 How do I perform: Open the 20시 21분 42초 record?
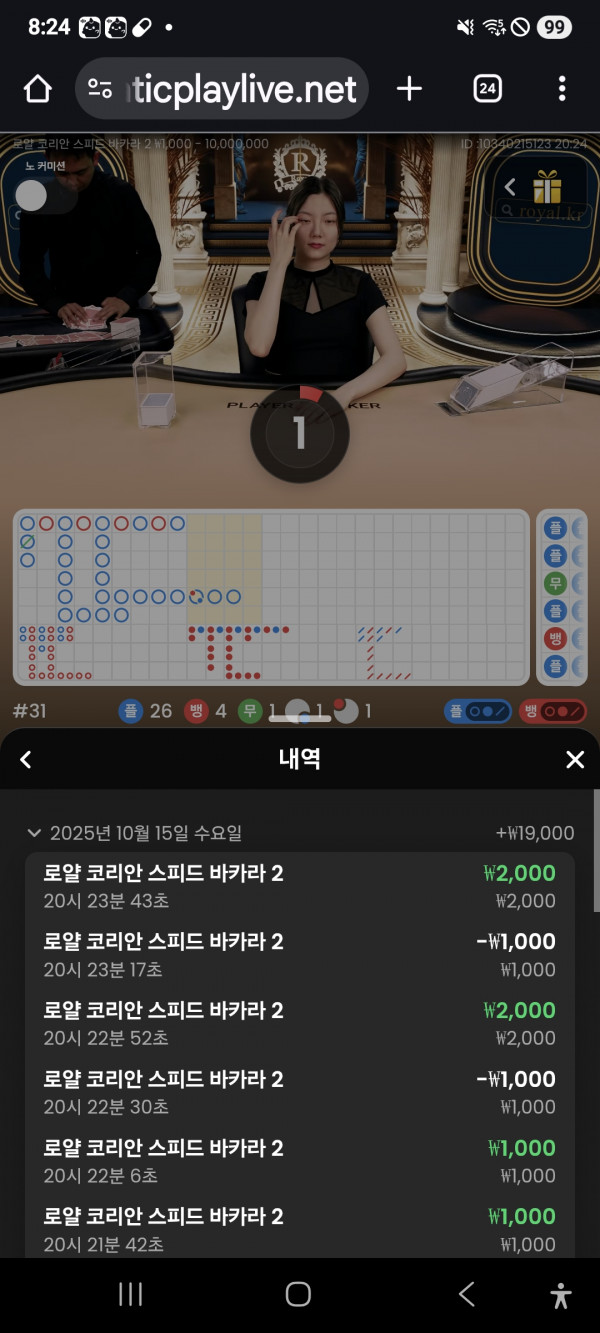tap(300, 1230)
